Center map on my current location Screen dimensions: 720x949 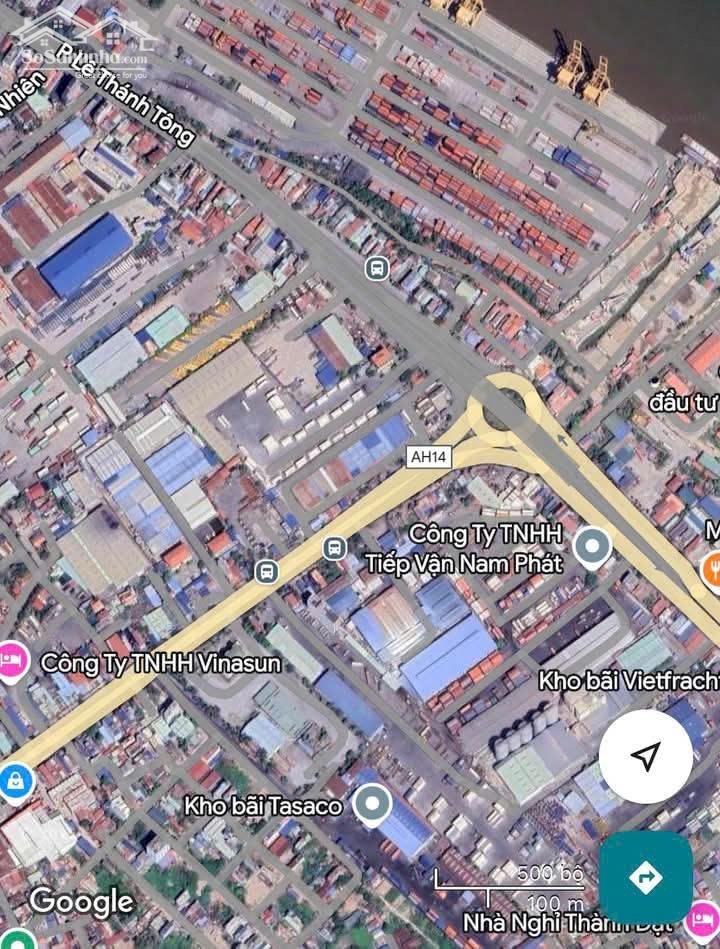(646, 756)
